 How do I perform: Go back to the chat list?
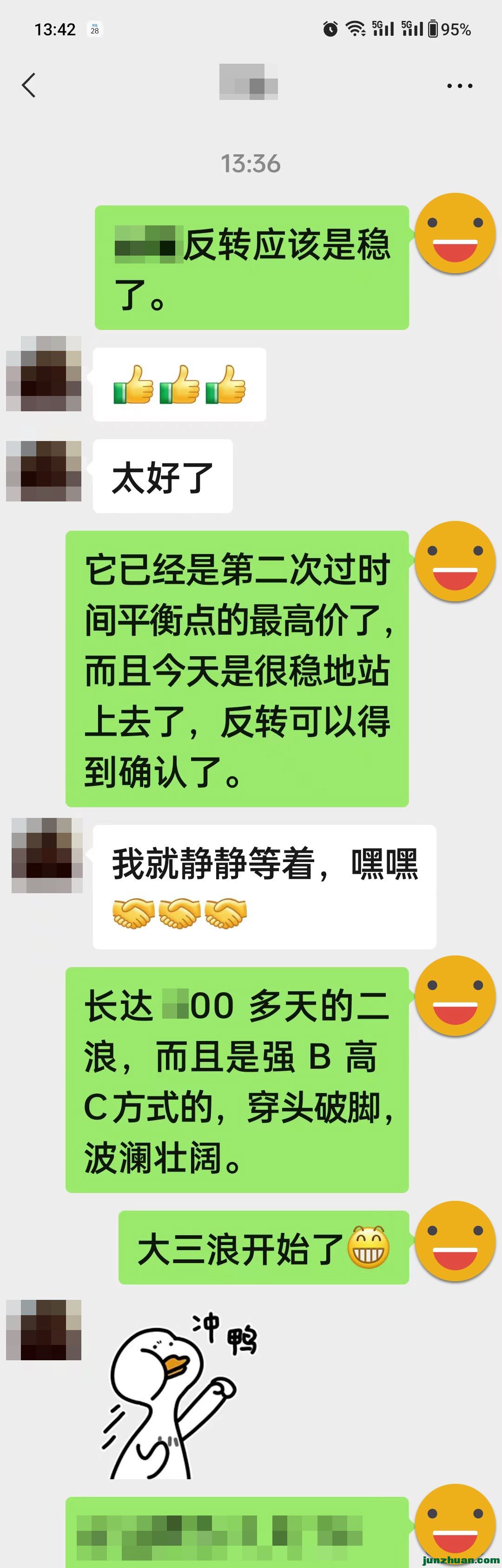pos(29,85)
